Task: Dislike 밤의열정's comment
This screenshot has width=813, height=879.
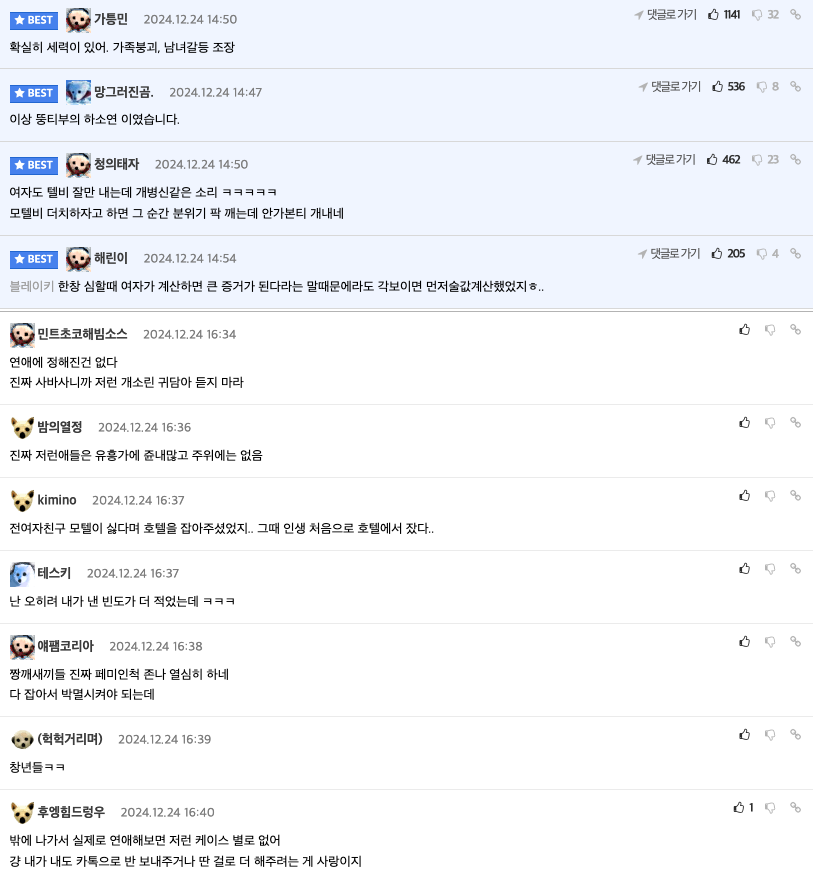Action: pyautogui.click(x=770, y=423)
